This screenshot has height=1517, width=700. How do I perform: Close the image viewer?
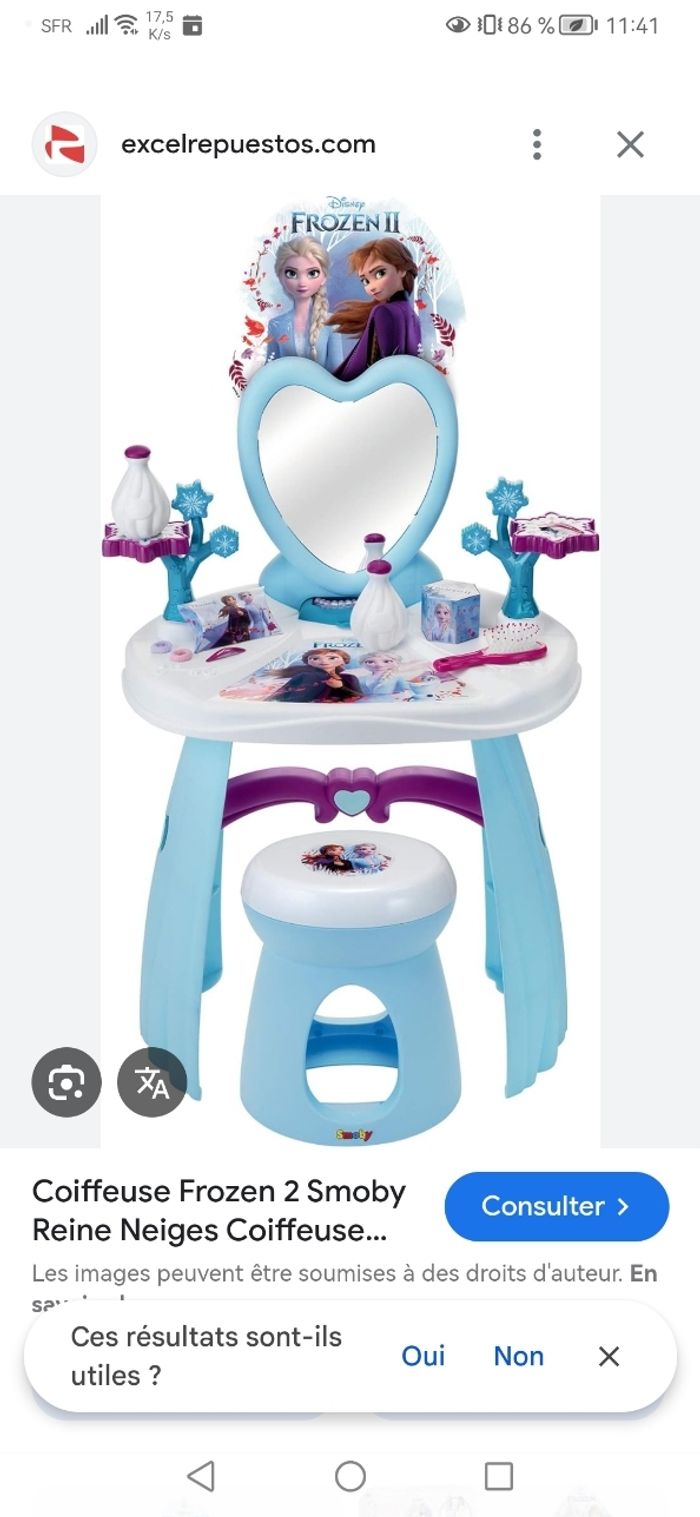click(630, 145)
